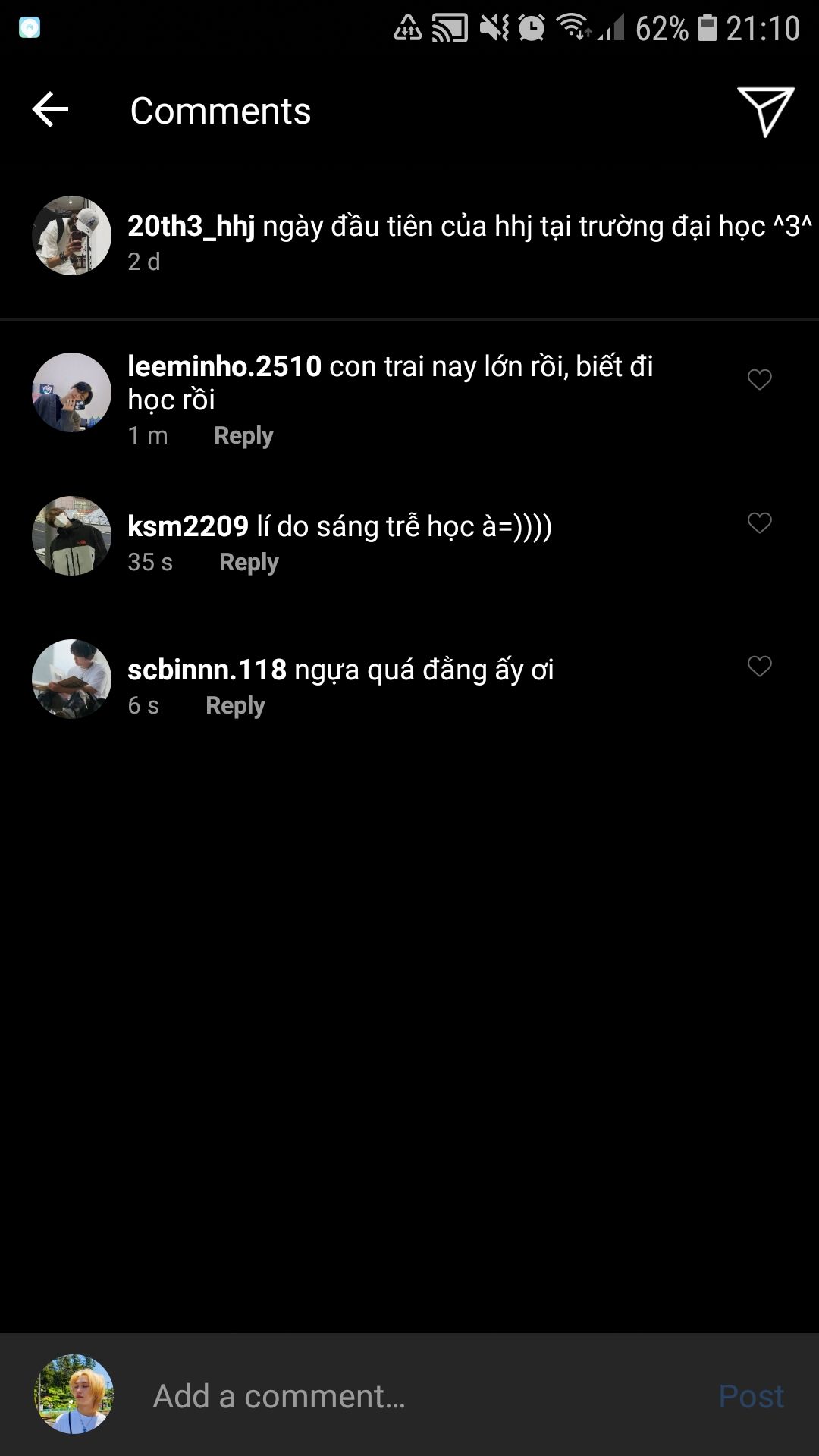Reply to leeminho.2510's comment
The width and height of the screenshot is (819, 1456).
tap(243, 435)
